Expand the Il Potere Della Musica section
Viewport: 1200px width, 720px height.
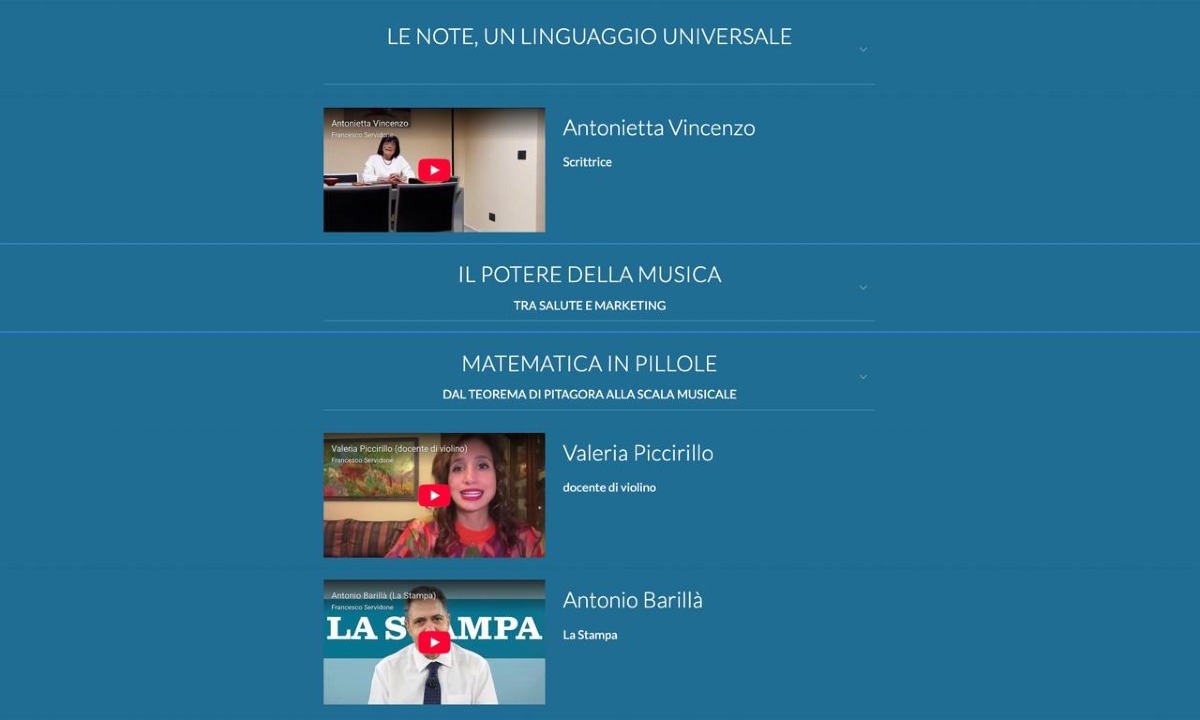click(x=863, y=288)
